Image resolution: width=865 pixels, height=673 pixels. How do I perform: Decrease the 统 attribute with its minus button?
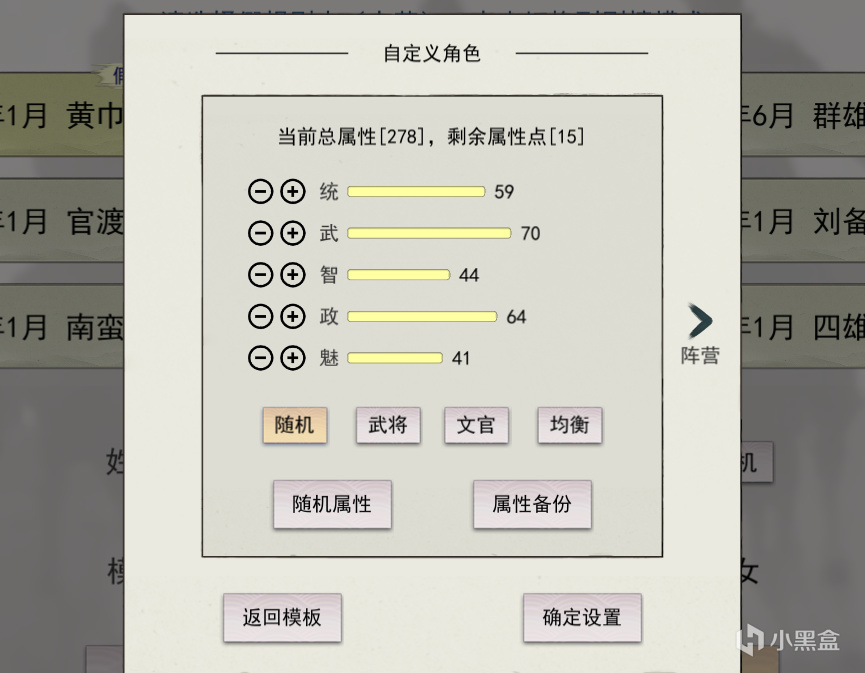260,191
